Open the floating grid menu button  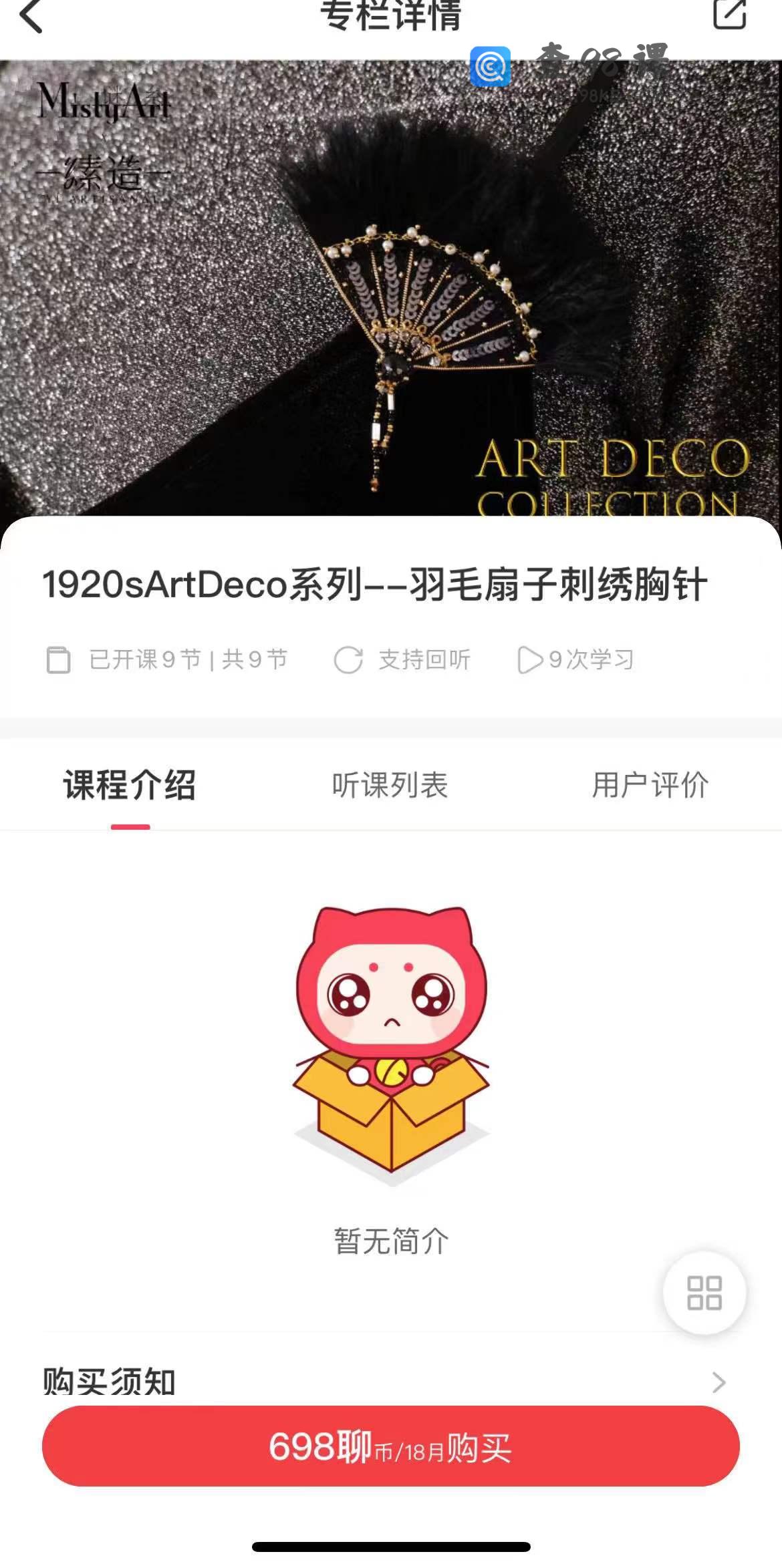click(x=704, y=1293)
